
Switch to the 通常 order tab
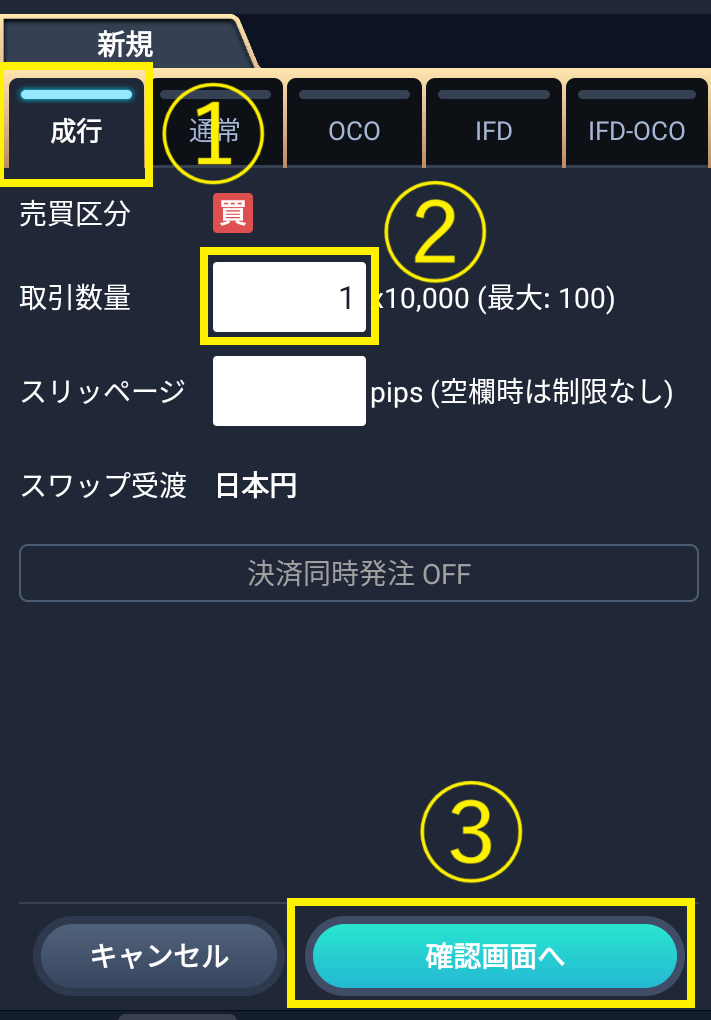215,125
